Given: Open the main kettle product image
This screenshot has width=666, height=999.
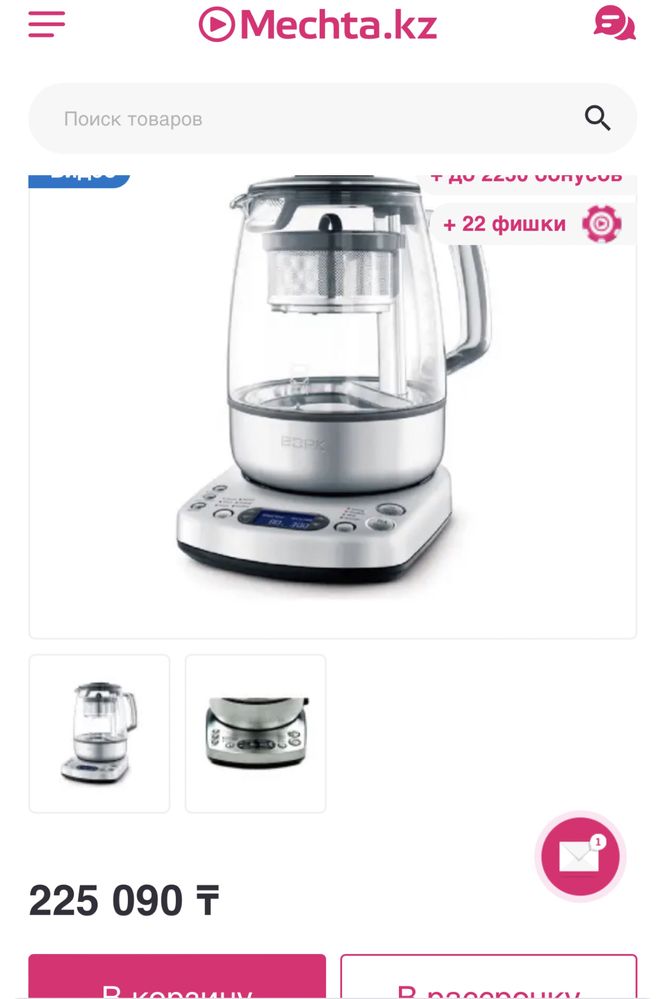Looking at the screenshot, I should point(332,400).
